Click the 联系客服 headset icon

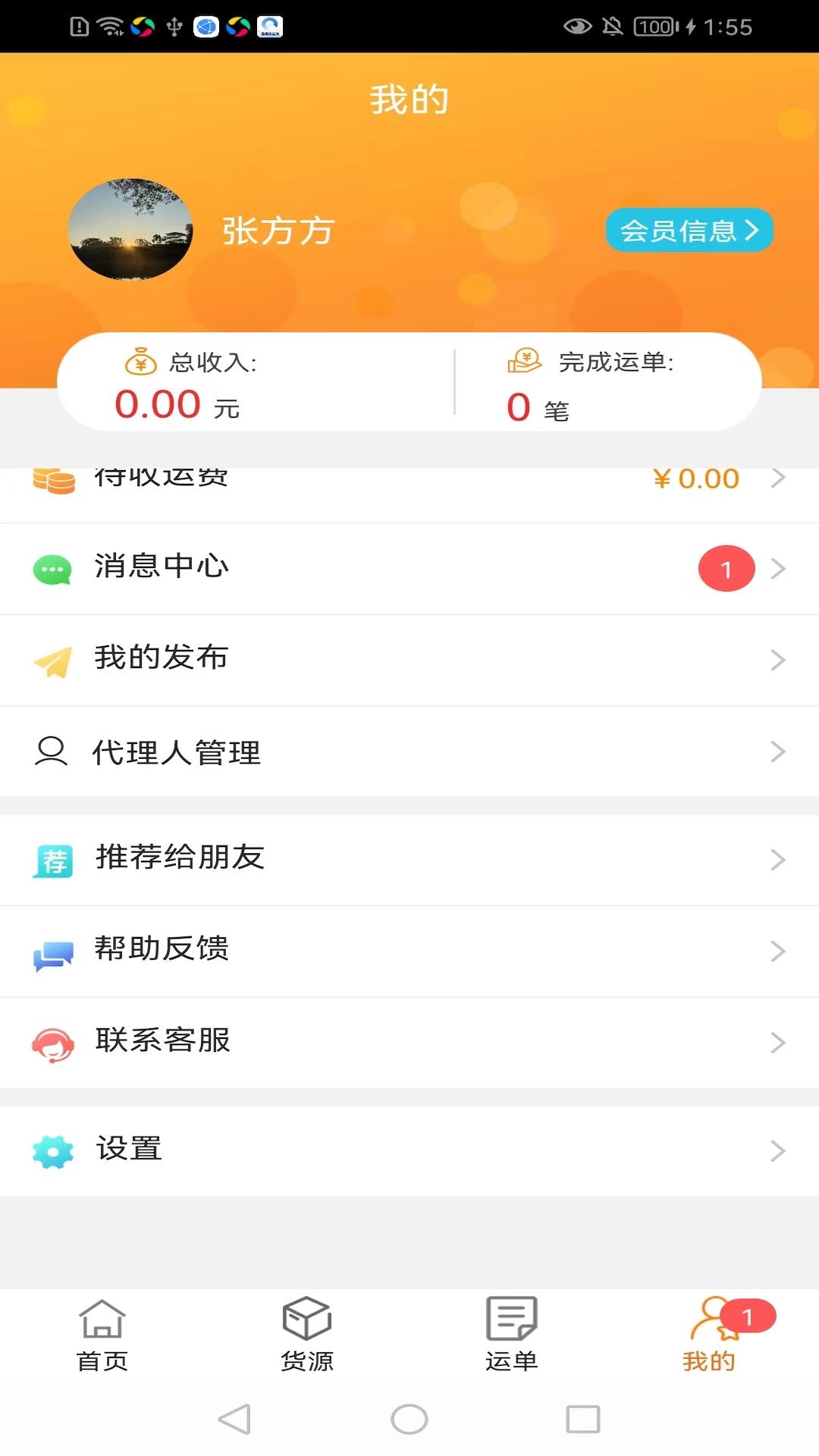(51, 1043)
